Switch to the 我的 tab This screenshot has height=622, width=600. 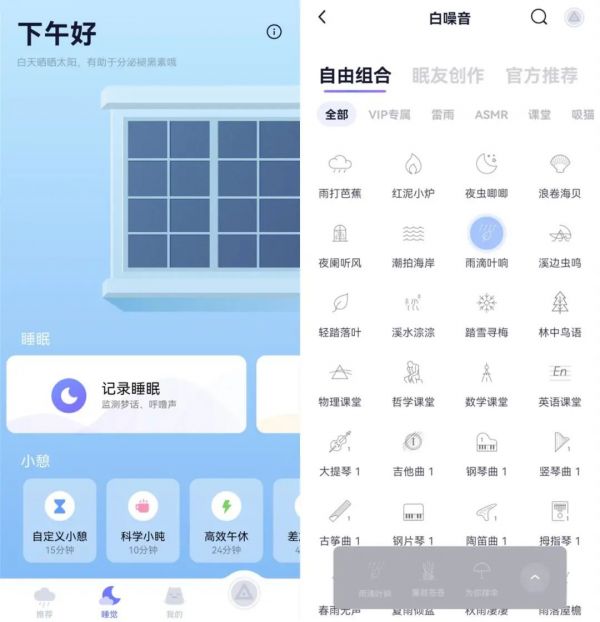tap(174, 601)
